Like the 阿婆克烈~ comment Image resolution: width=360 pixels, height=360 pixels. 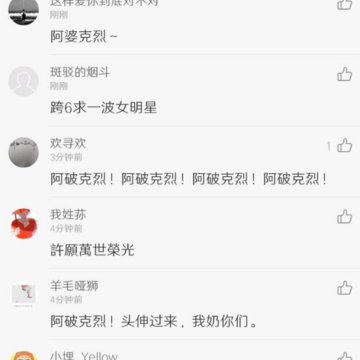pyautogui.click(x=344, y=4)
